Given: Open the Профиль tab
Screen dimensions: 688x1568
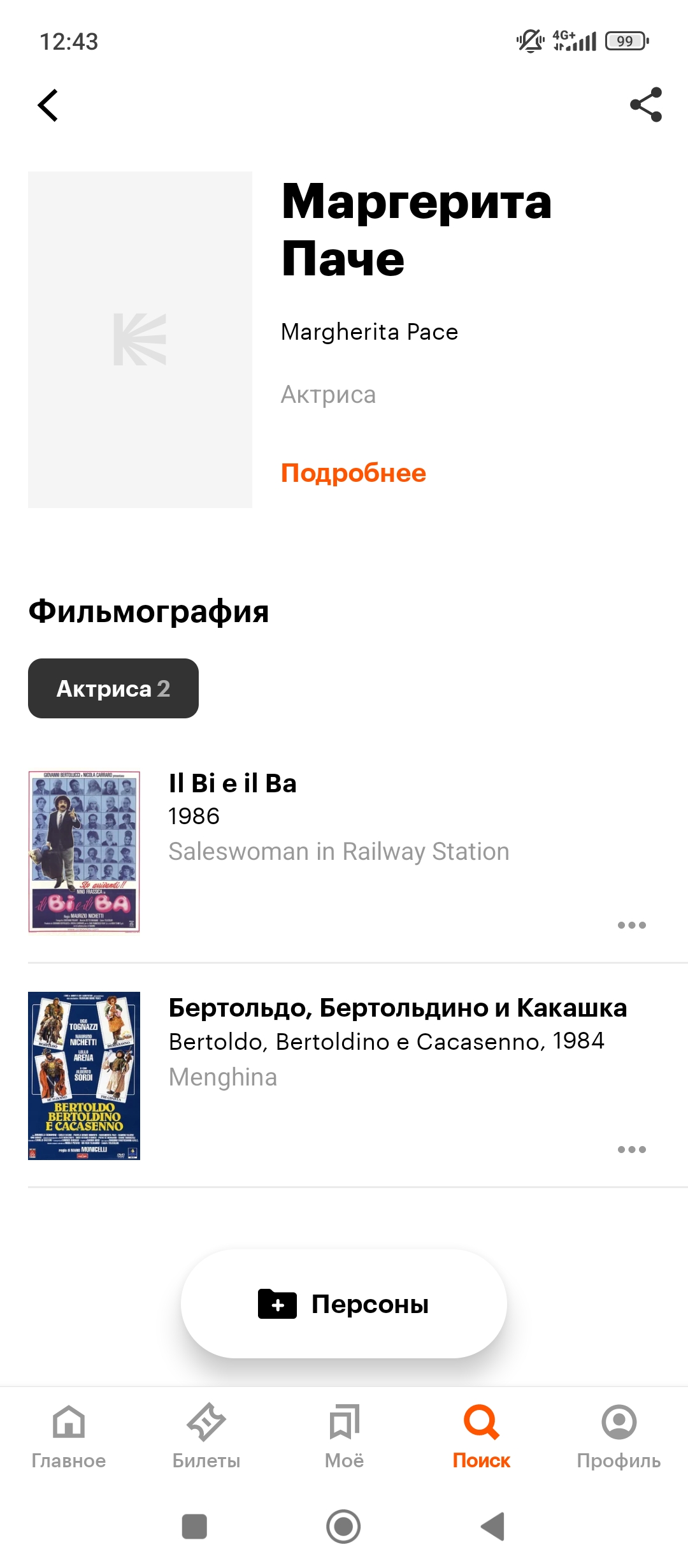Looking at the screenshot, I should click(x=619, y=1434).
